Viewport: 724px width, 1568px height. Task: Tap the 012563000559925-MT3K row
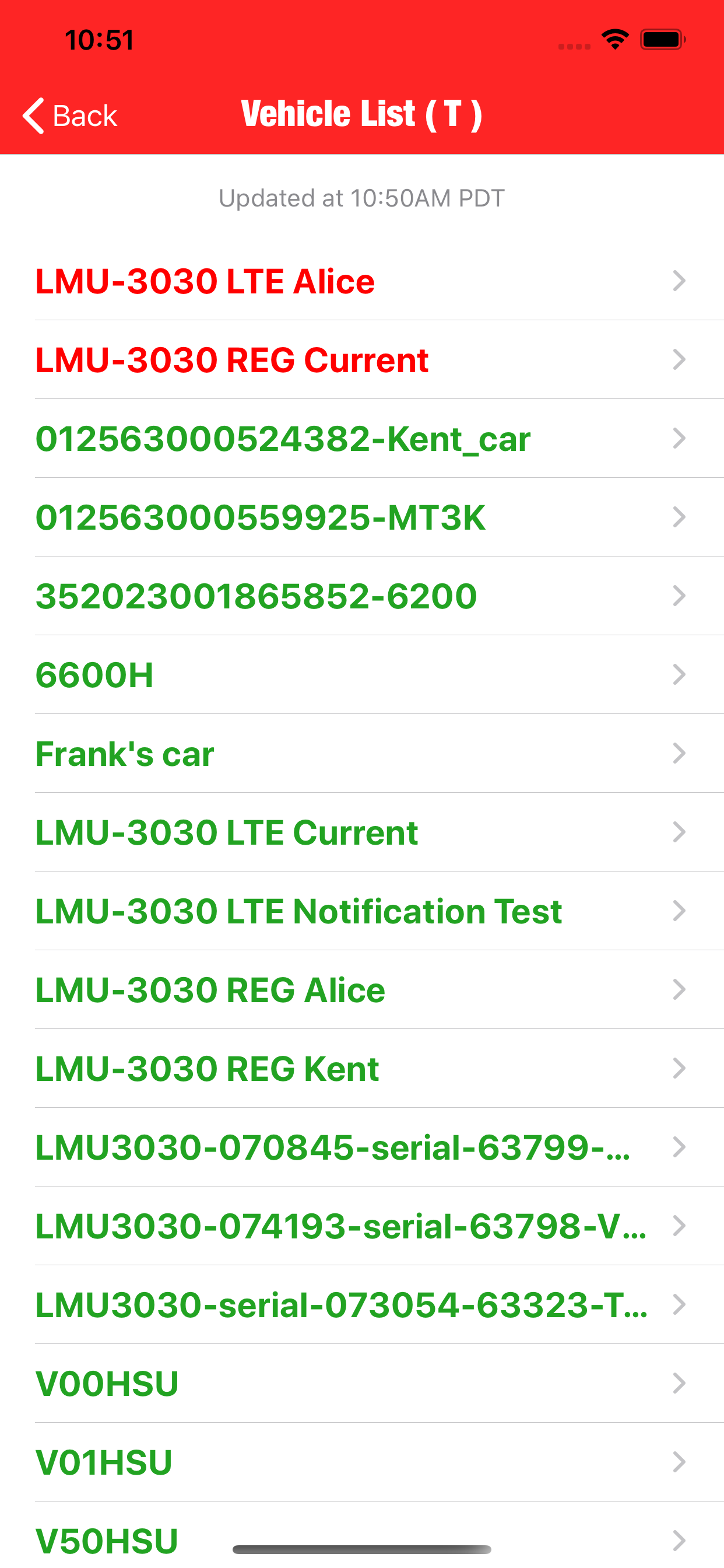pos(362,517)
